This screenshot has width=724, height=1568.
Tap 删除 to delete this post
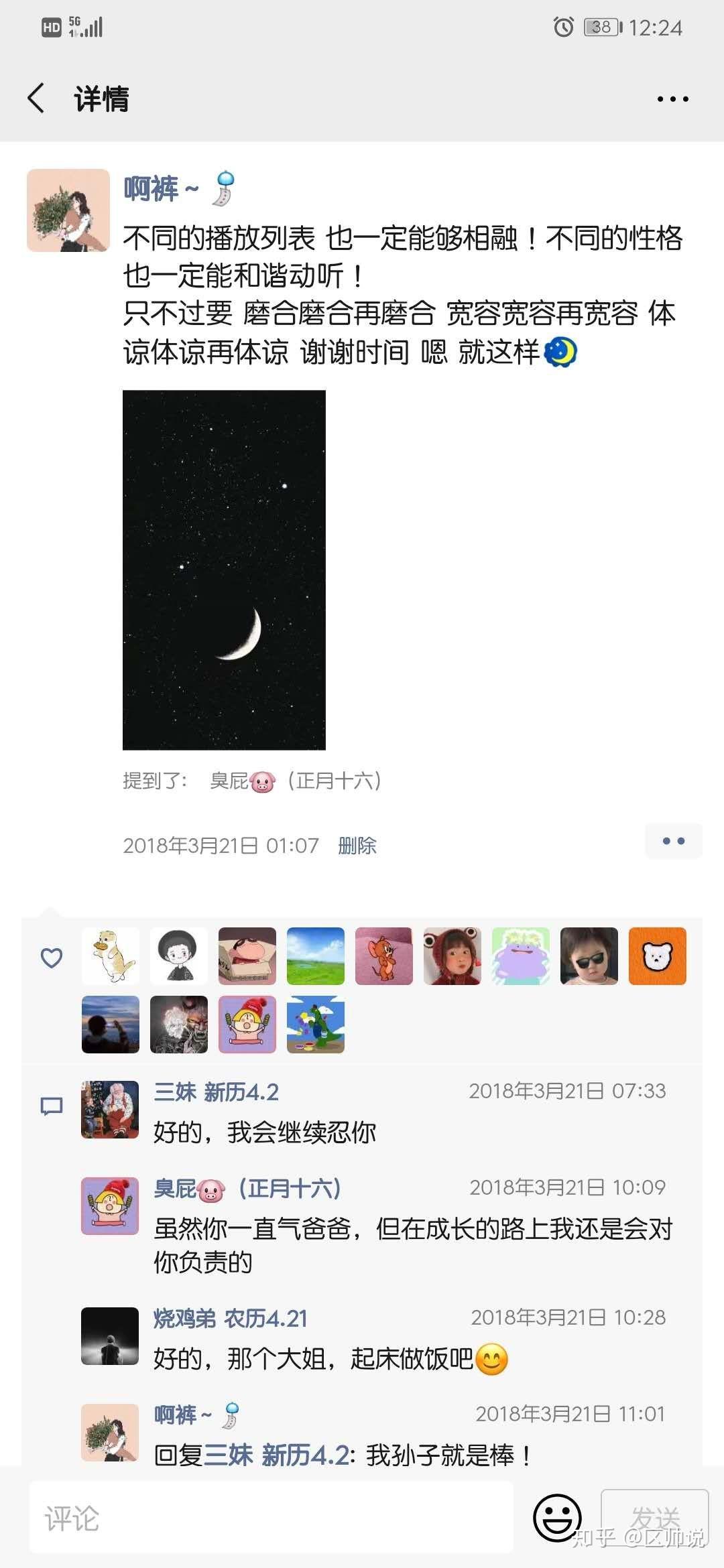[357, 846]
